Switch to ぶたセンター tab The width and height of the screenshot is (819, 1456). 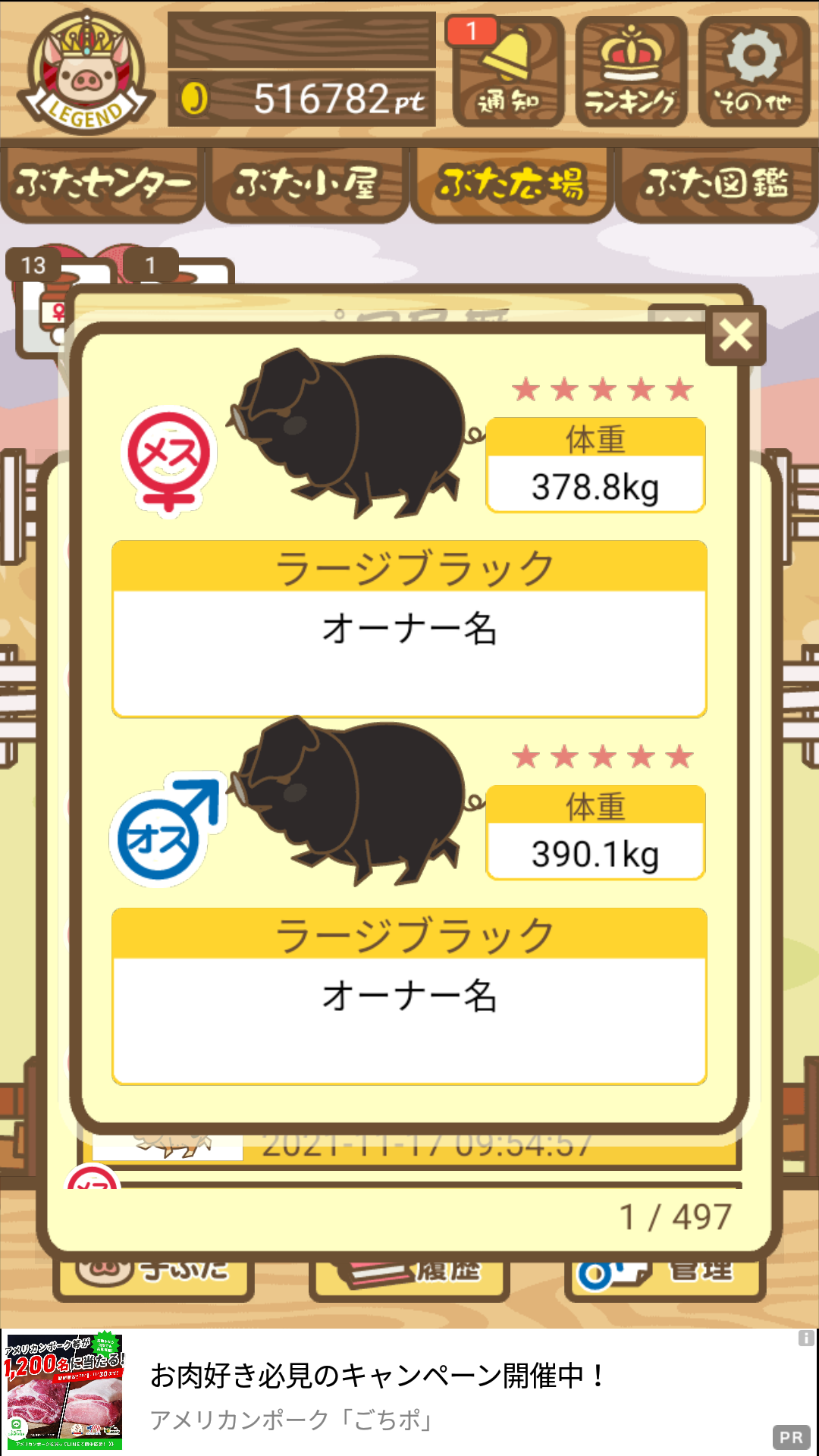[102, 184]
